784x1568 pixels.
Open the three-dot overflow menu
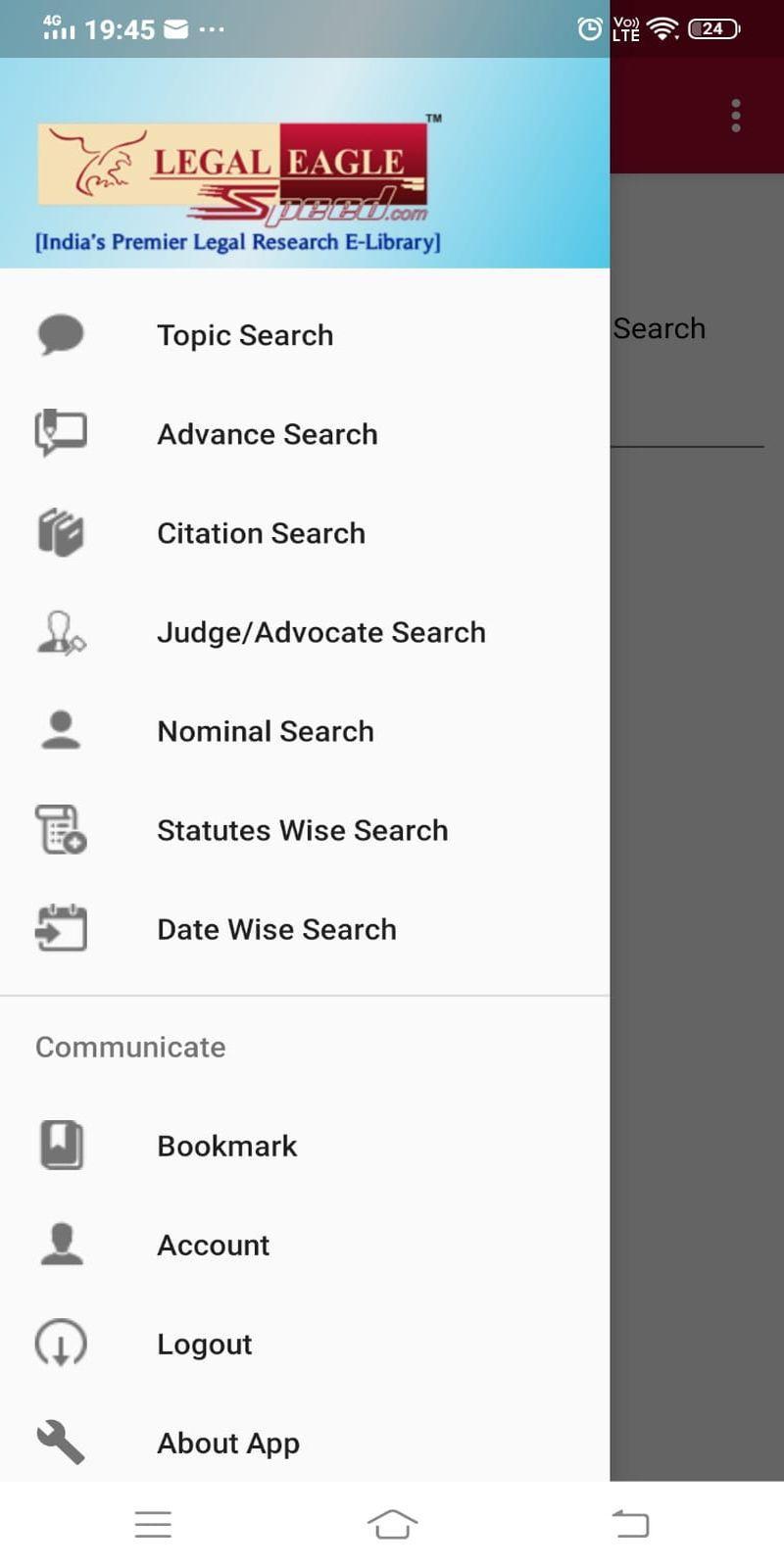(x=736, y=116)
